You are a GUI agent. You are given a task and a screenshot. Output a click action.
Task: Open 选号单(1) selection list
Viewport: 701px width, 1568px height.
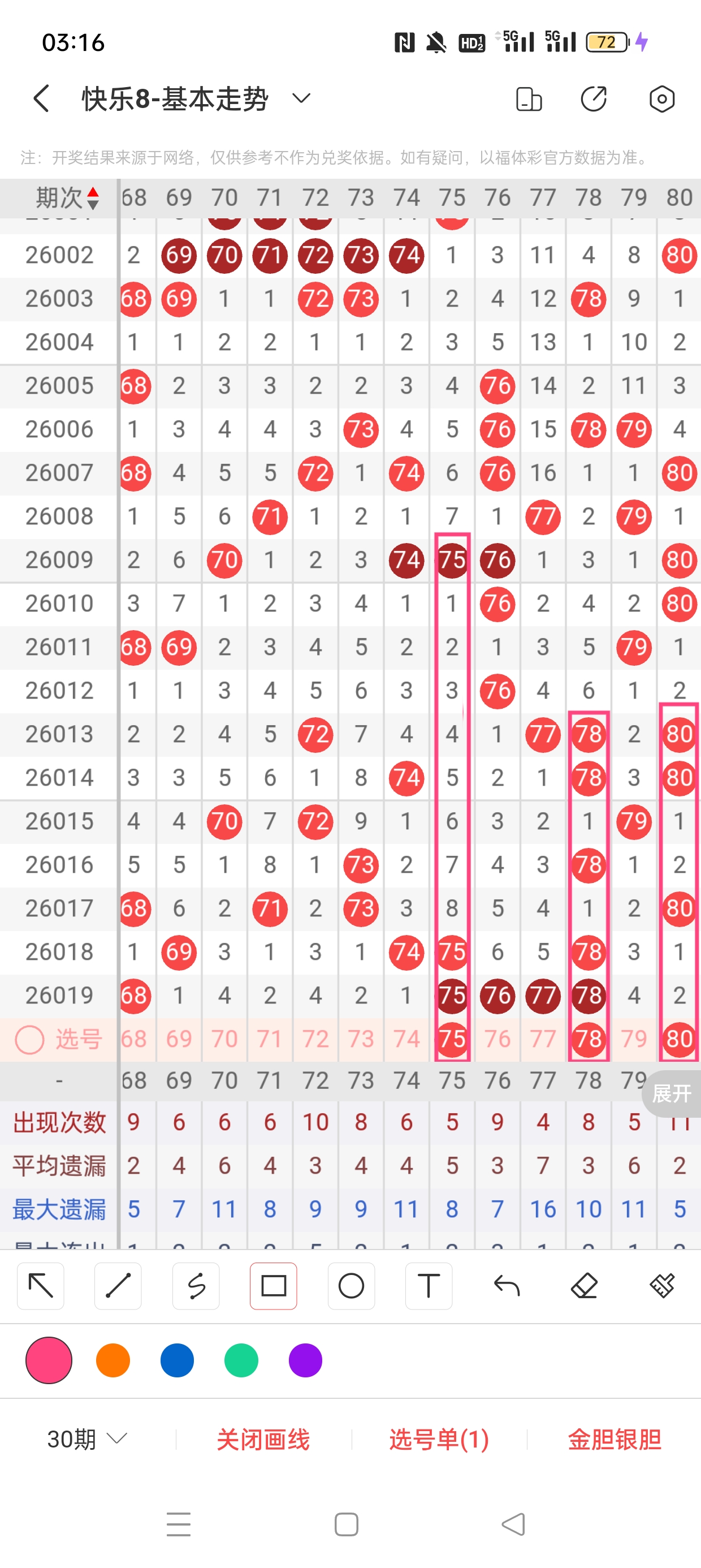tap(439, 1440)
